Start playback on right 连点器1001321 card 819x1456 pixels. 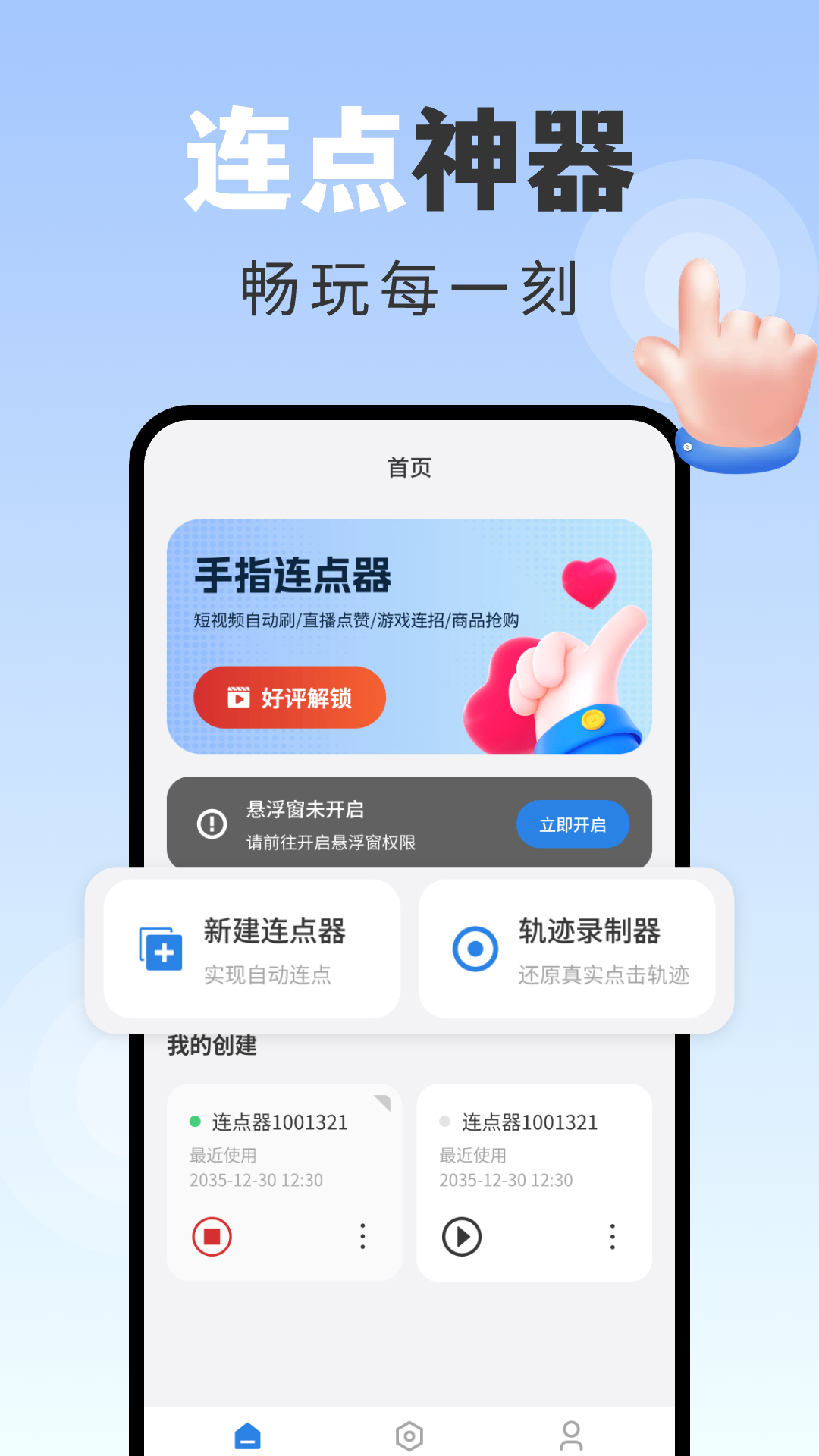coord(461,1237)
